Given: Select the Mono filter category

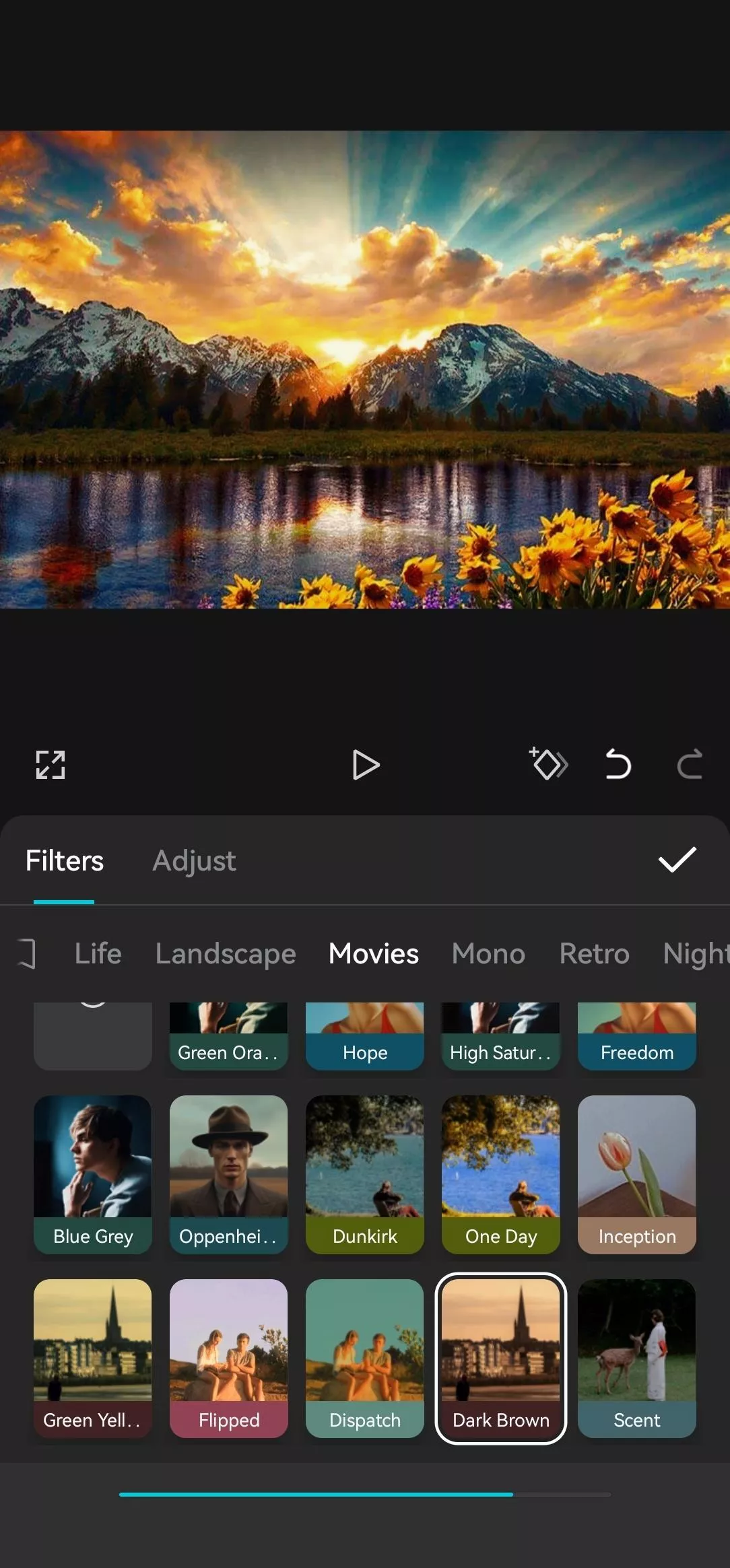Looking at the screenshot, I should (x=488, y=954).
